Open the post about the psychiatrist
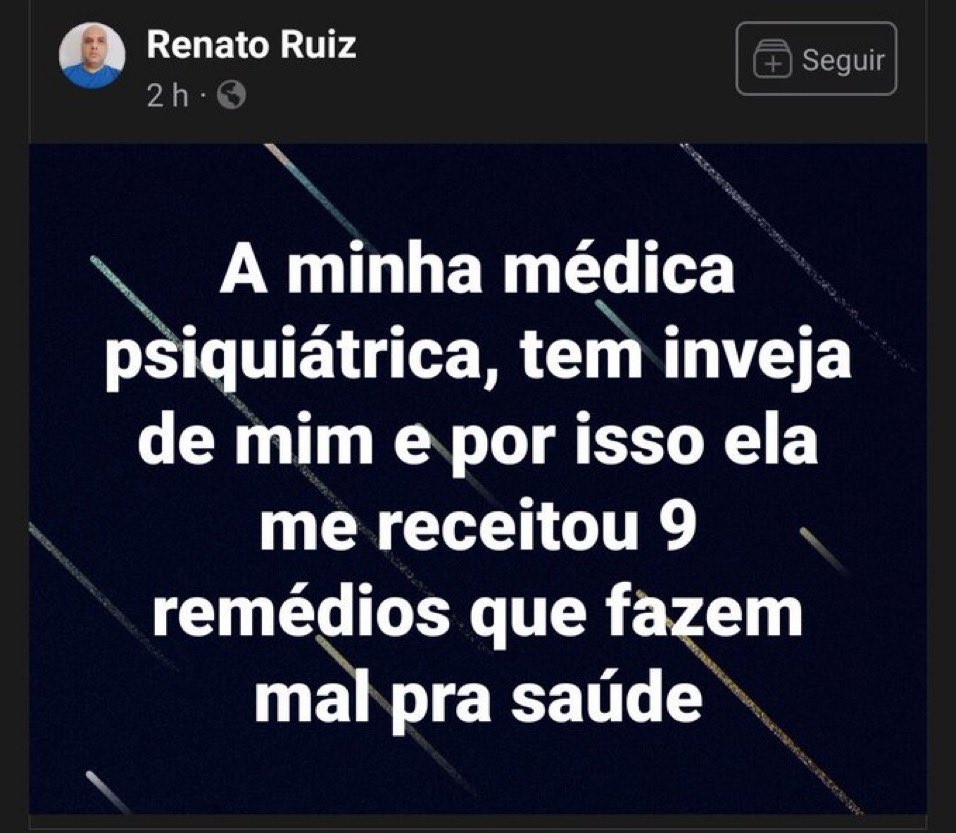Viewport: 956px width, 833px height. [478, 478]
